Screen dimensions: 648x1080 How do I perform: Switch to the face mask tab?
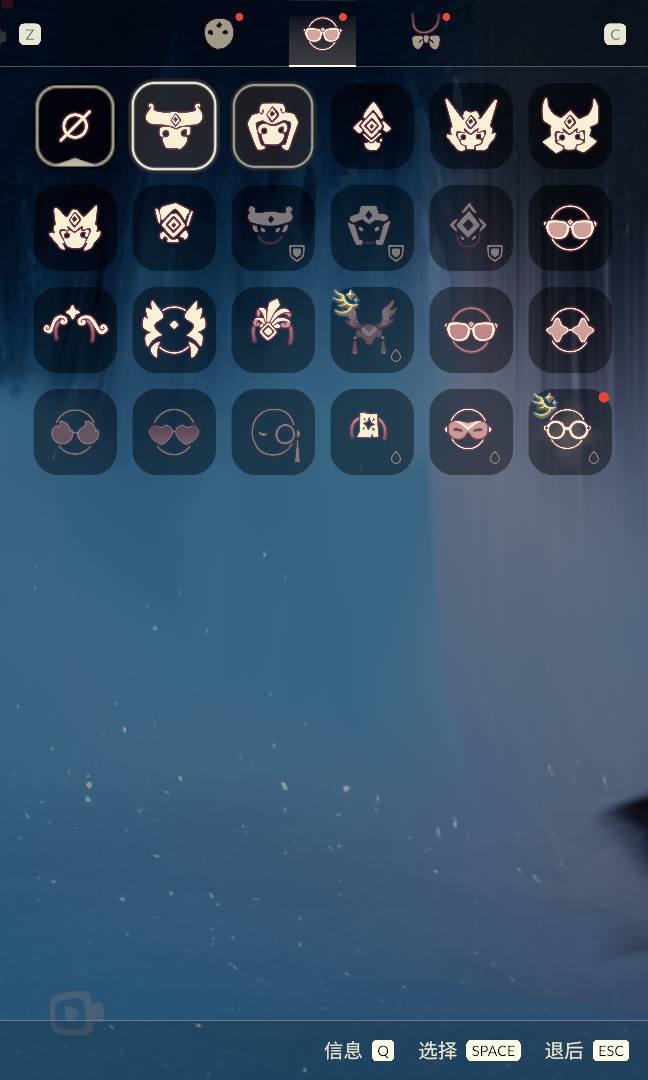point(219,34)
